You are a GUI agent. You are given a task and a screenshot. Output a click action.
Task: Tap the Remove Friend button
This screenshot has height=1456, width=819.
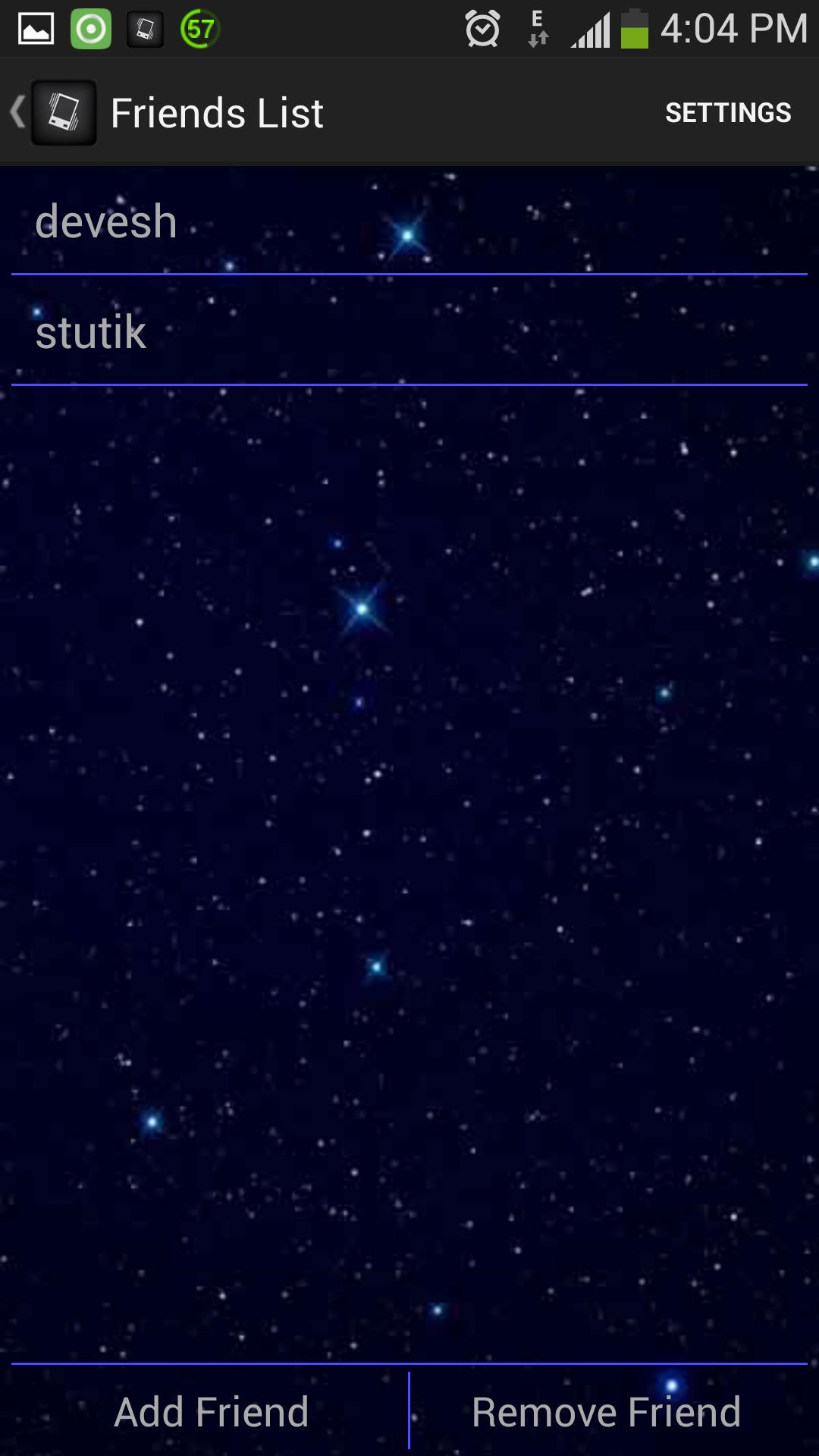pyautogui.click(x=606, y=1412)
